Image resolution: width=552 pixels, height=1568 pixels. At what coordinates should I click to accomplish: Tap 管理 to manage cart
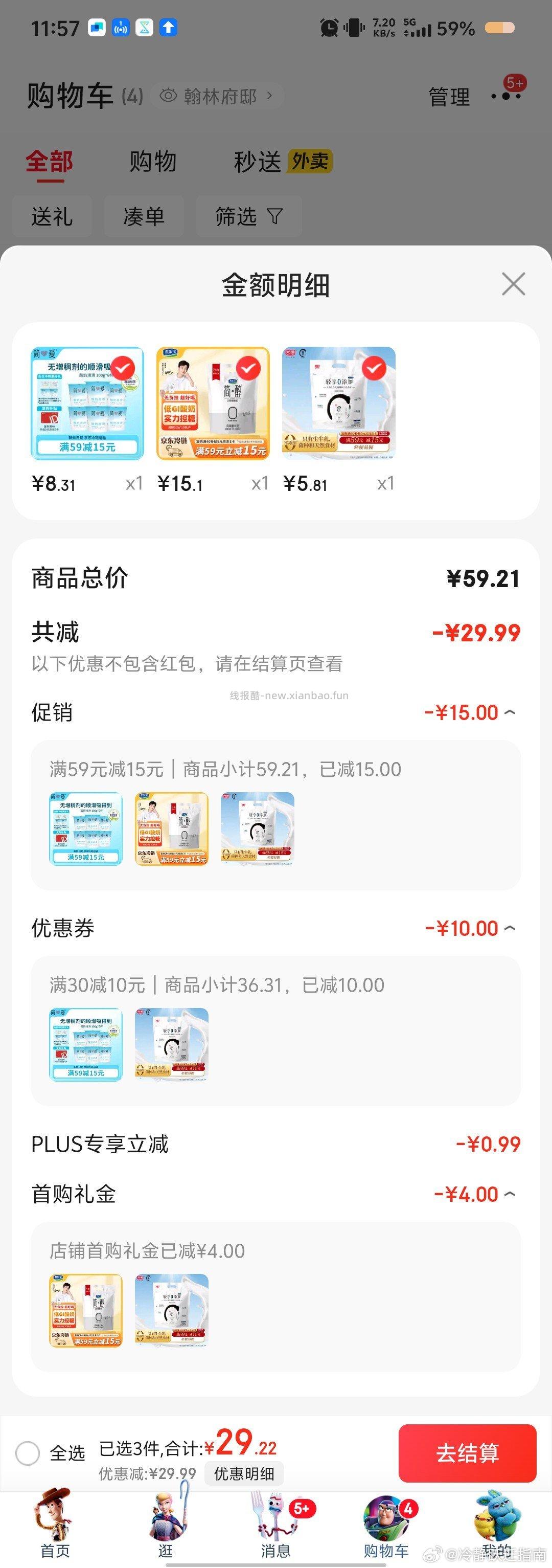pyautogui.click(x=449, y=97)
